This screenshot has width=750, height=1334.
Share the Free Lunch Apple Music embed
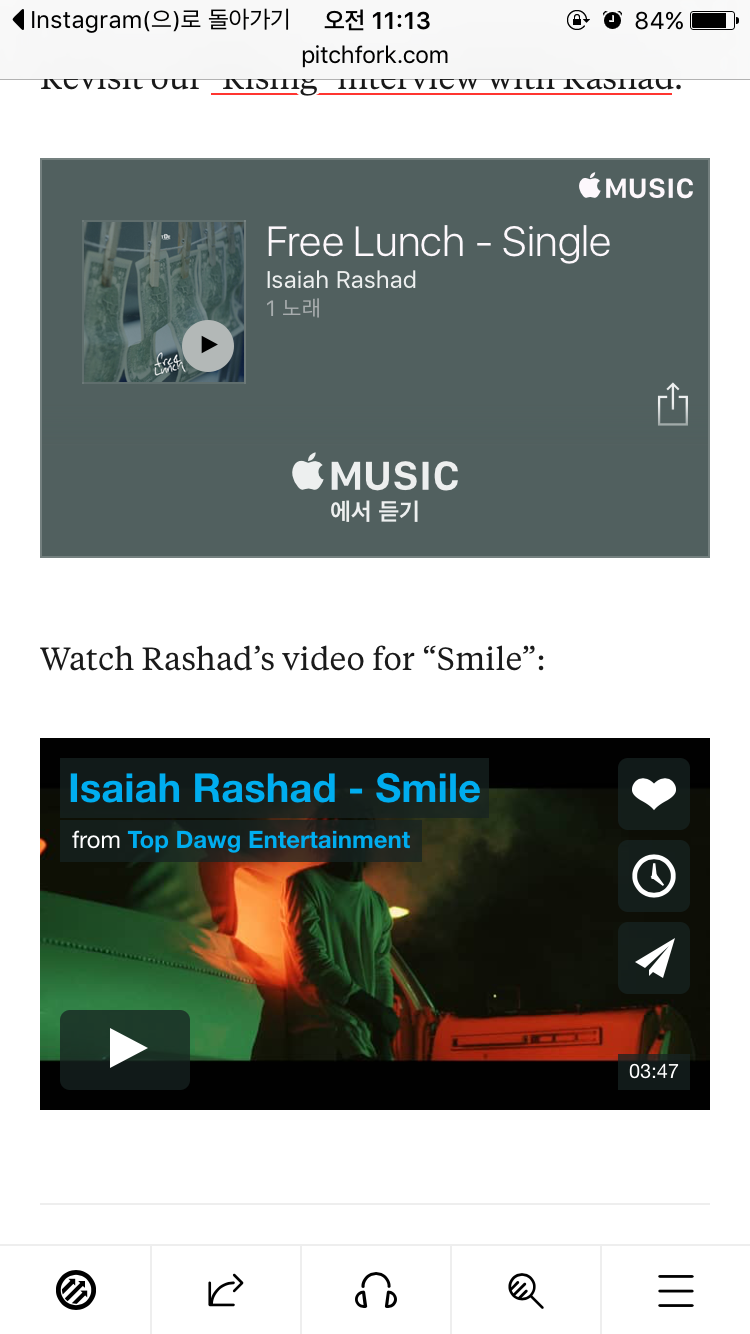672,404
